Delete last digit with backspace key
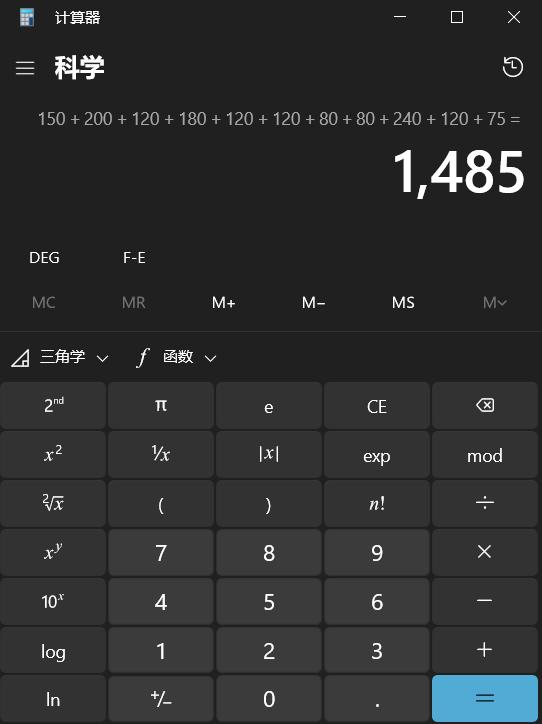This screenshot has width=542, height=724. 485,406
